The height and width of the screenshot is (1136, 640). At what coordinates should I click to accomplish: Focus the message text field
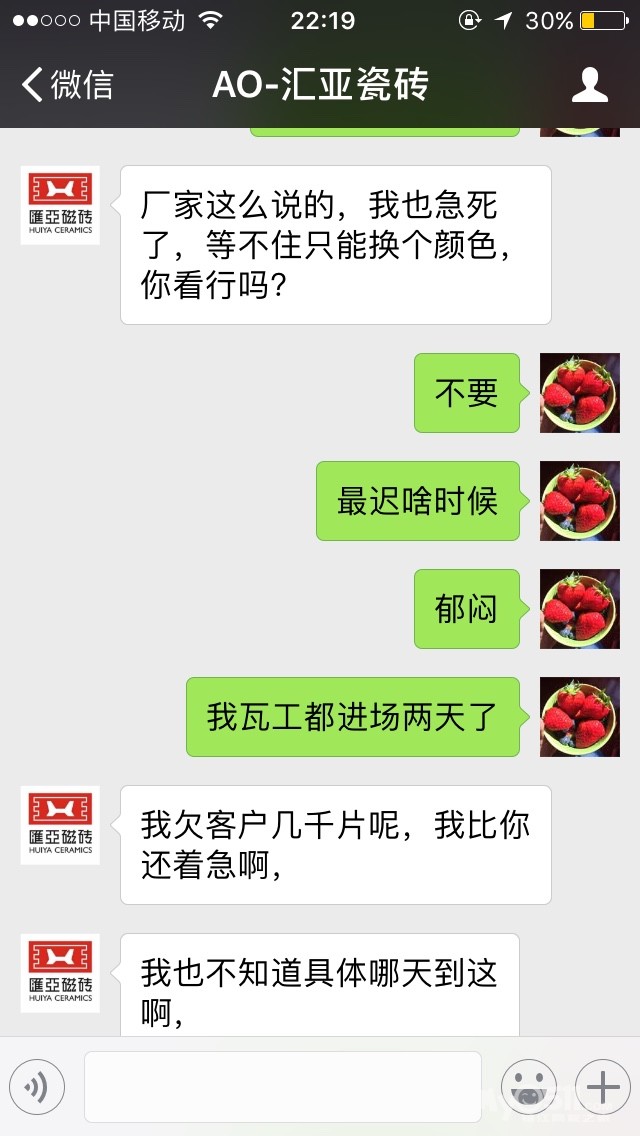tap(282, 1087)
